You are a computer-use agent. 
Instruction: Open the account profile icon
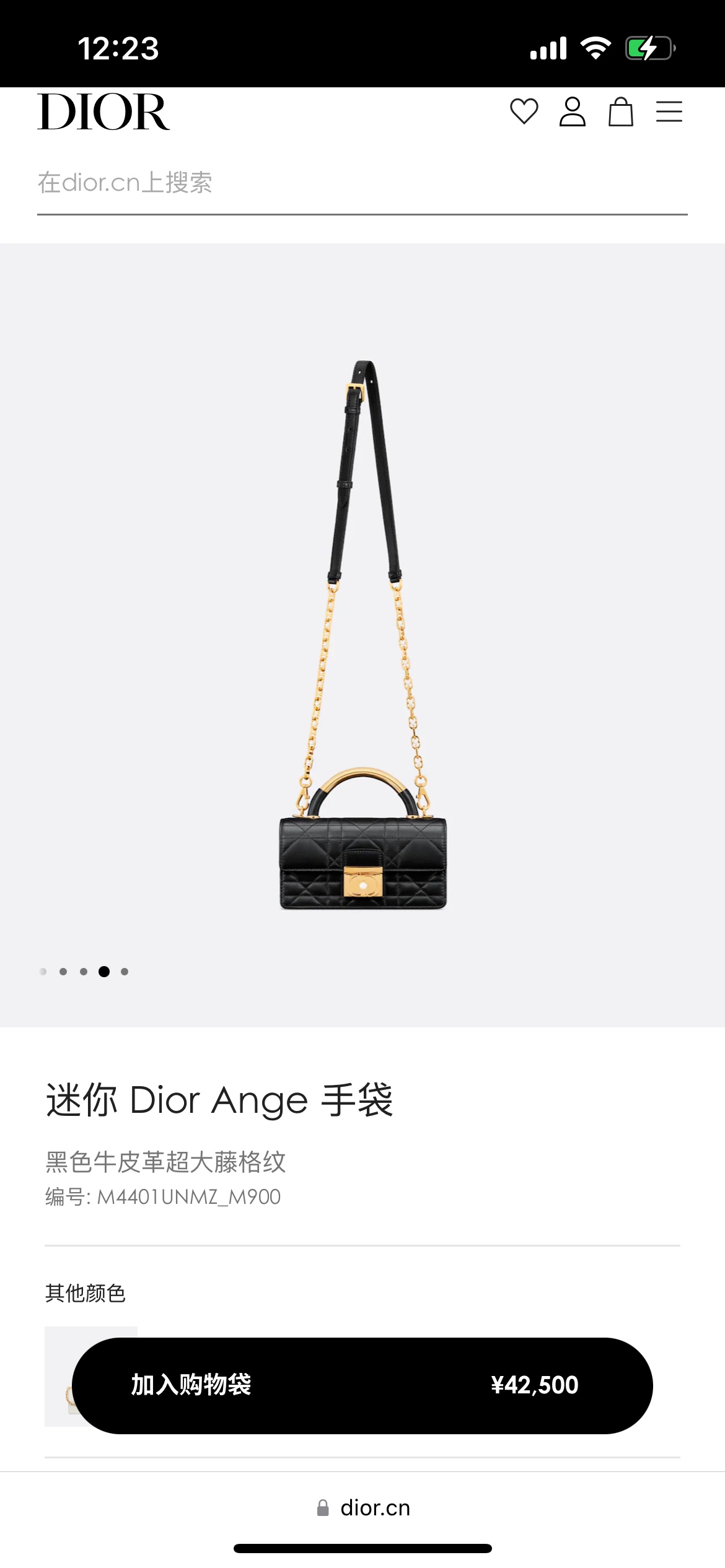[x=572, y=112]
